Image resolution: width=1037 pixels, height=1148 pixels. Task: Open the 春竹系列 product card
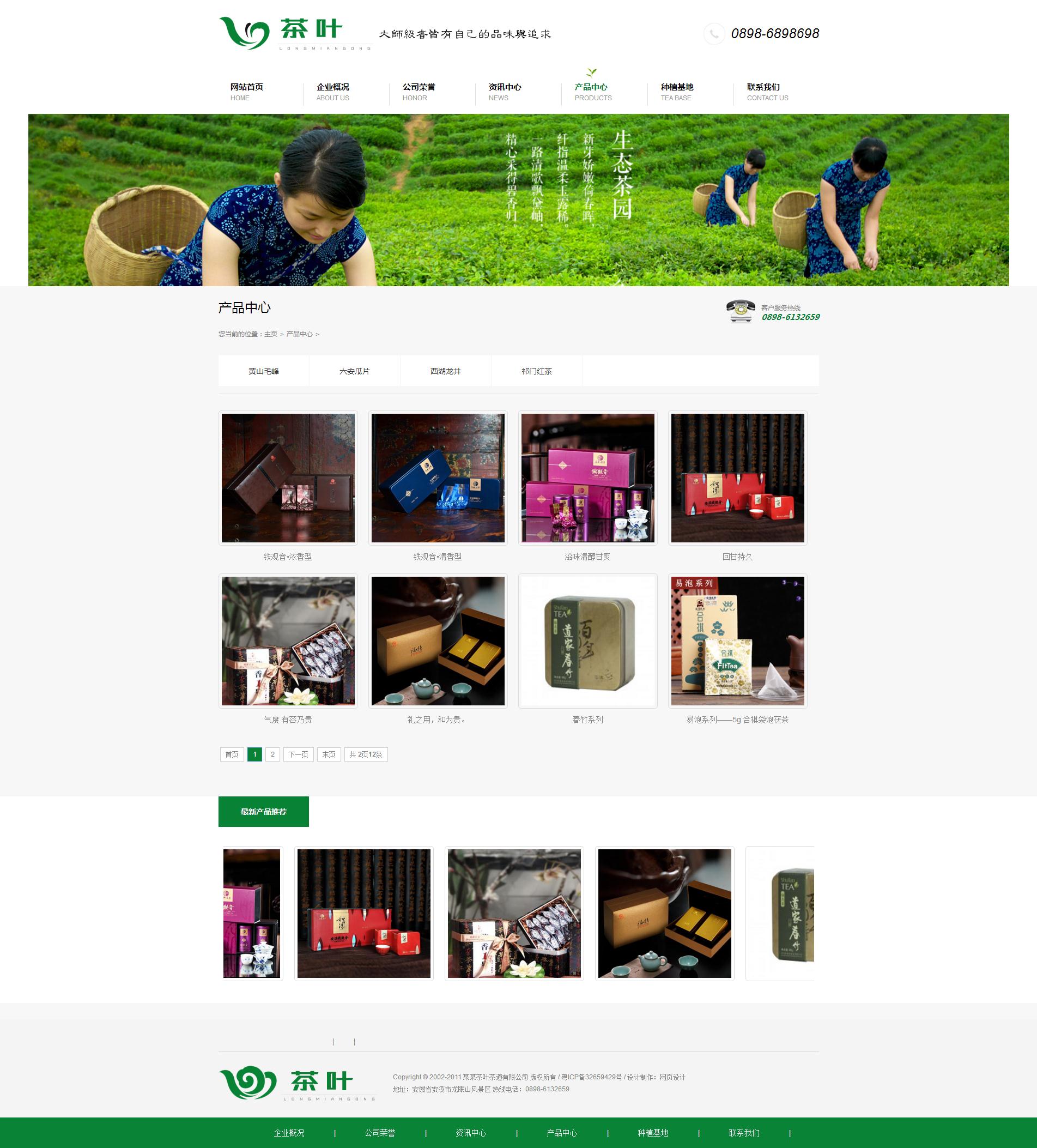pos(587,641)
